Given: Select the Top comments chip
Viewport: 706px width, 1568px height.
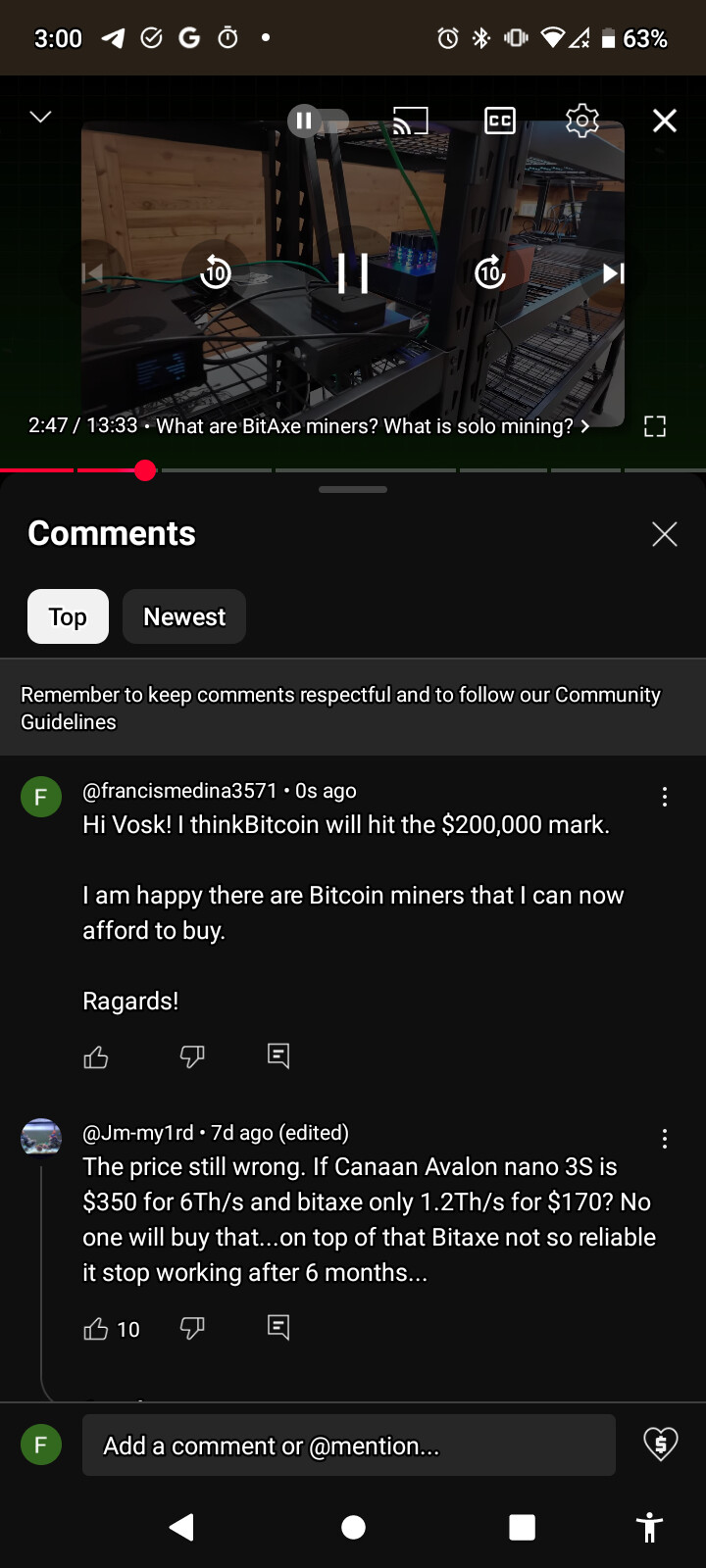Looking at the screenshot, I should pyautogui.click(x=68, y=616).
